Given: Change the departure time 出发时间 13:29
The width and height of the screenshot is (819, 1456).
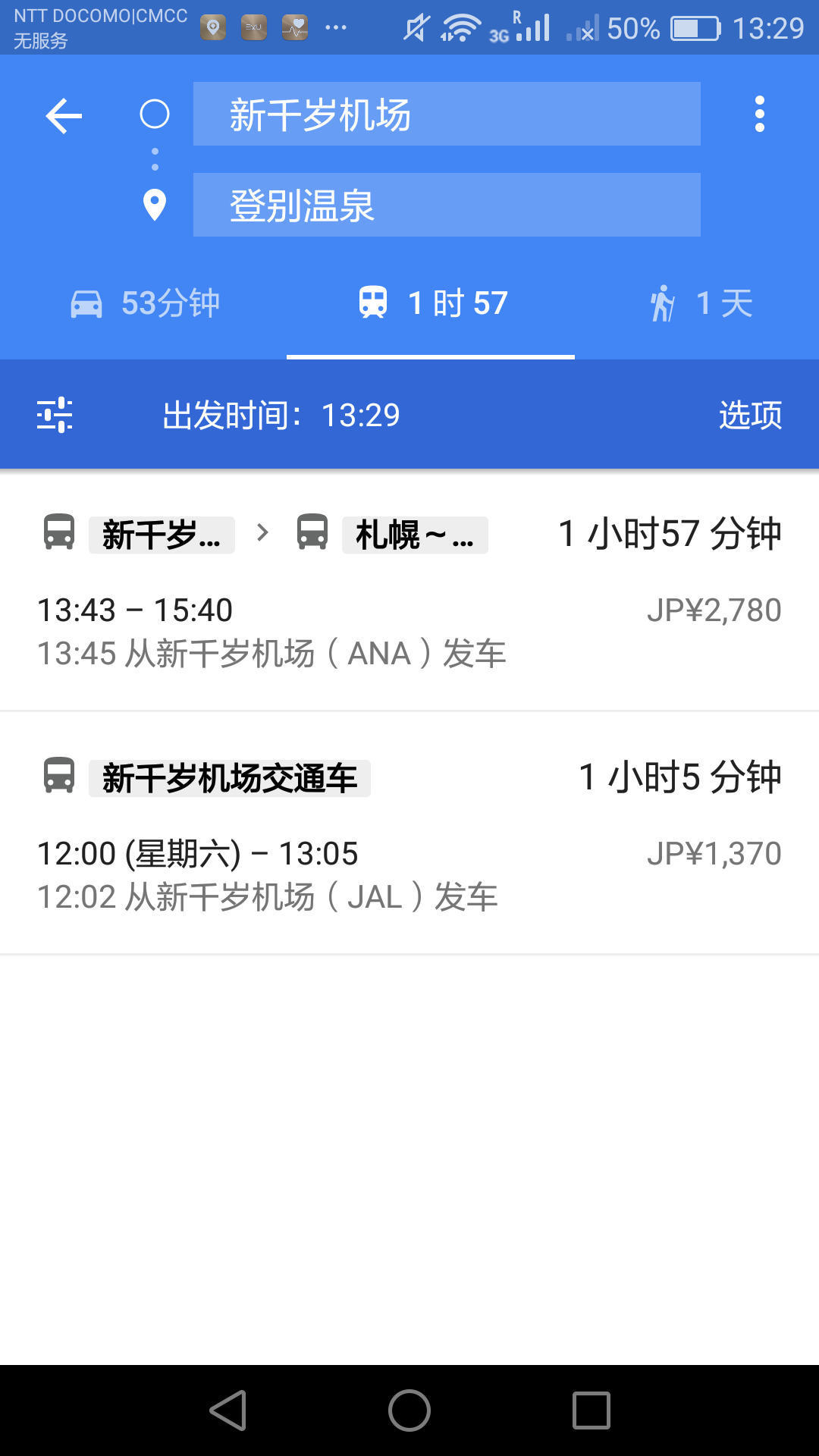Looking at the screenshot, I should 281,415.
